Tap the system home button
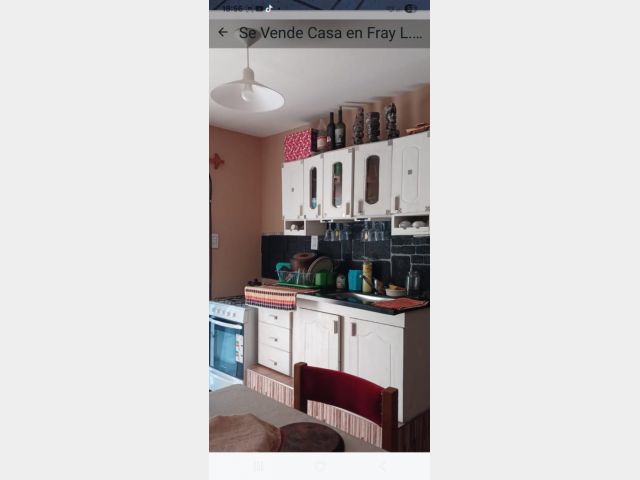Image resolution: width=640 pixels, height=480 pixels. click(320, 466)
